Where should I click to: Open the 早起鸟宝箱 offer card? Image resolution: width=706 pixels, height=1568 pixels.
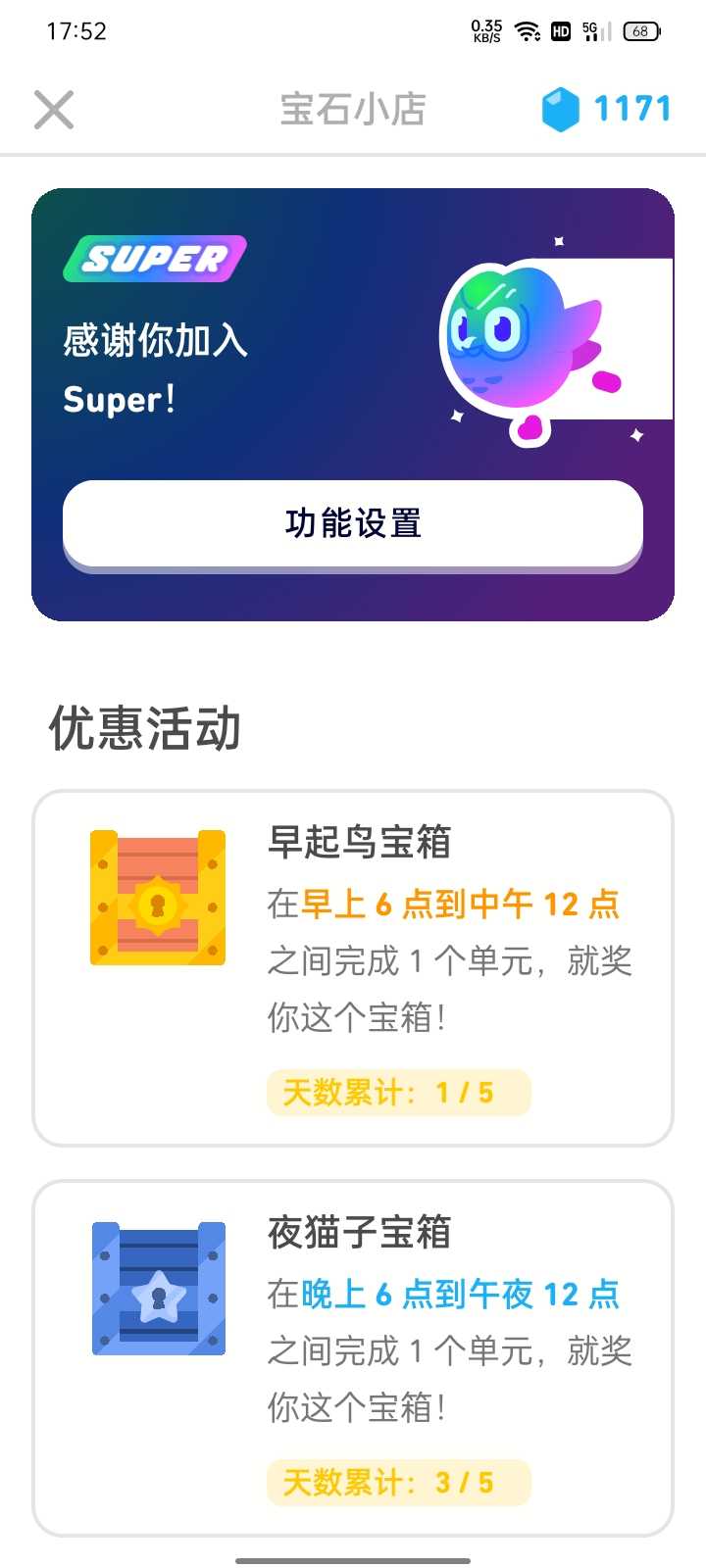[x=353, y=967]
